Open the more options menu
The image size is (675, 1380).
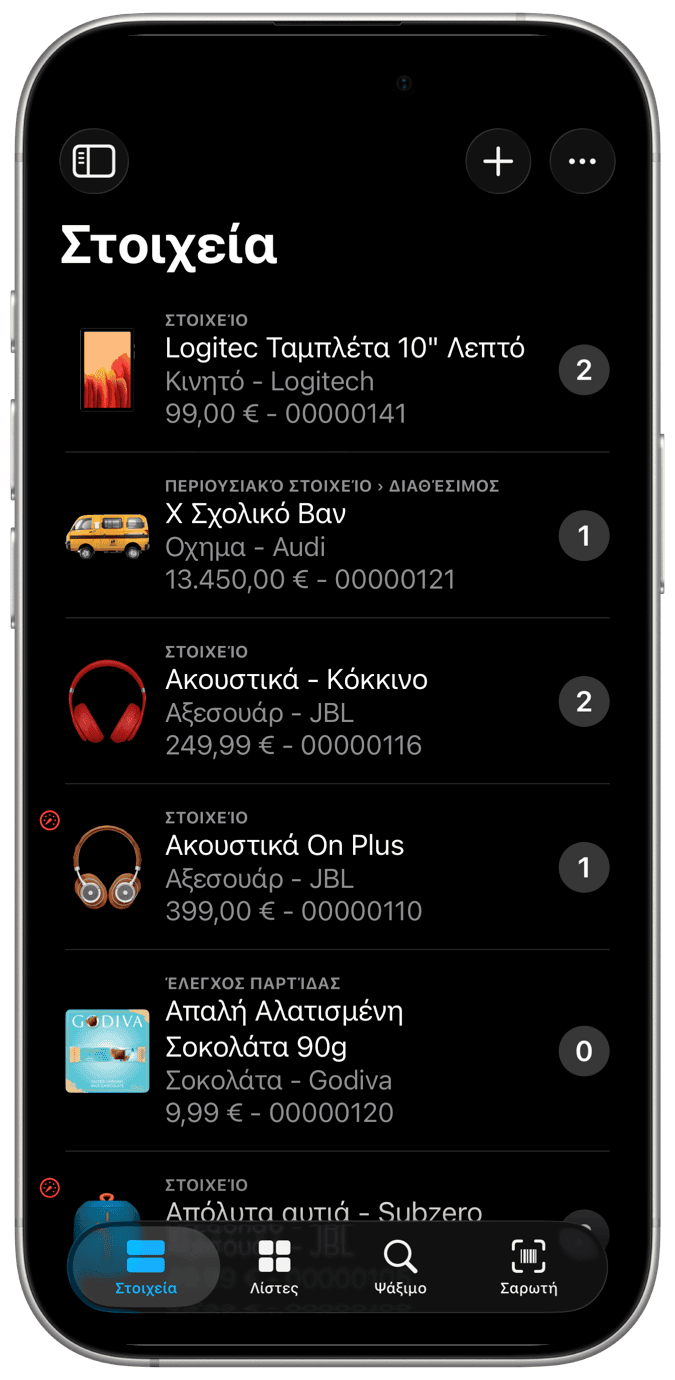582,161
